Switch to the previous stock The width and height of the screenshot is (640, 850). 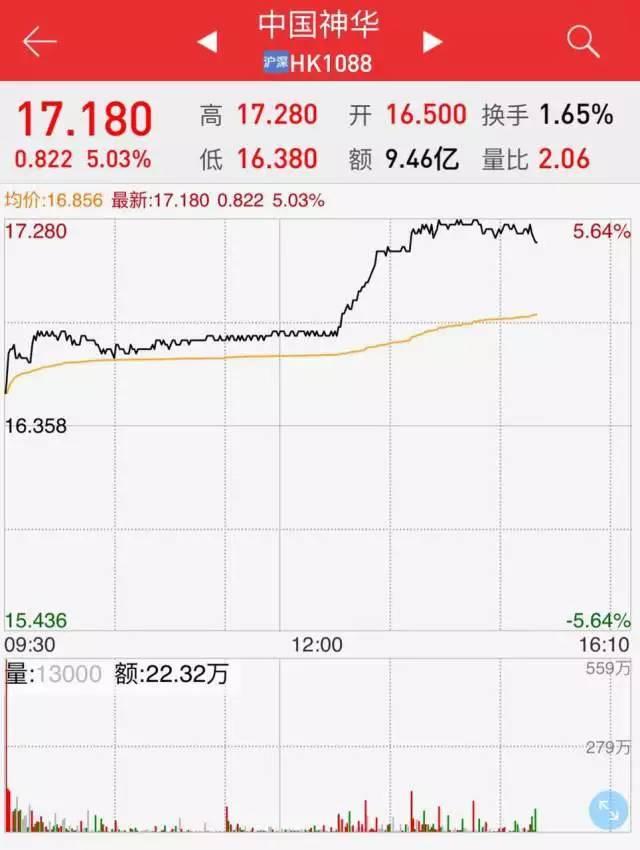[207, 41]
